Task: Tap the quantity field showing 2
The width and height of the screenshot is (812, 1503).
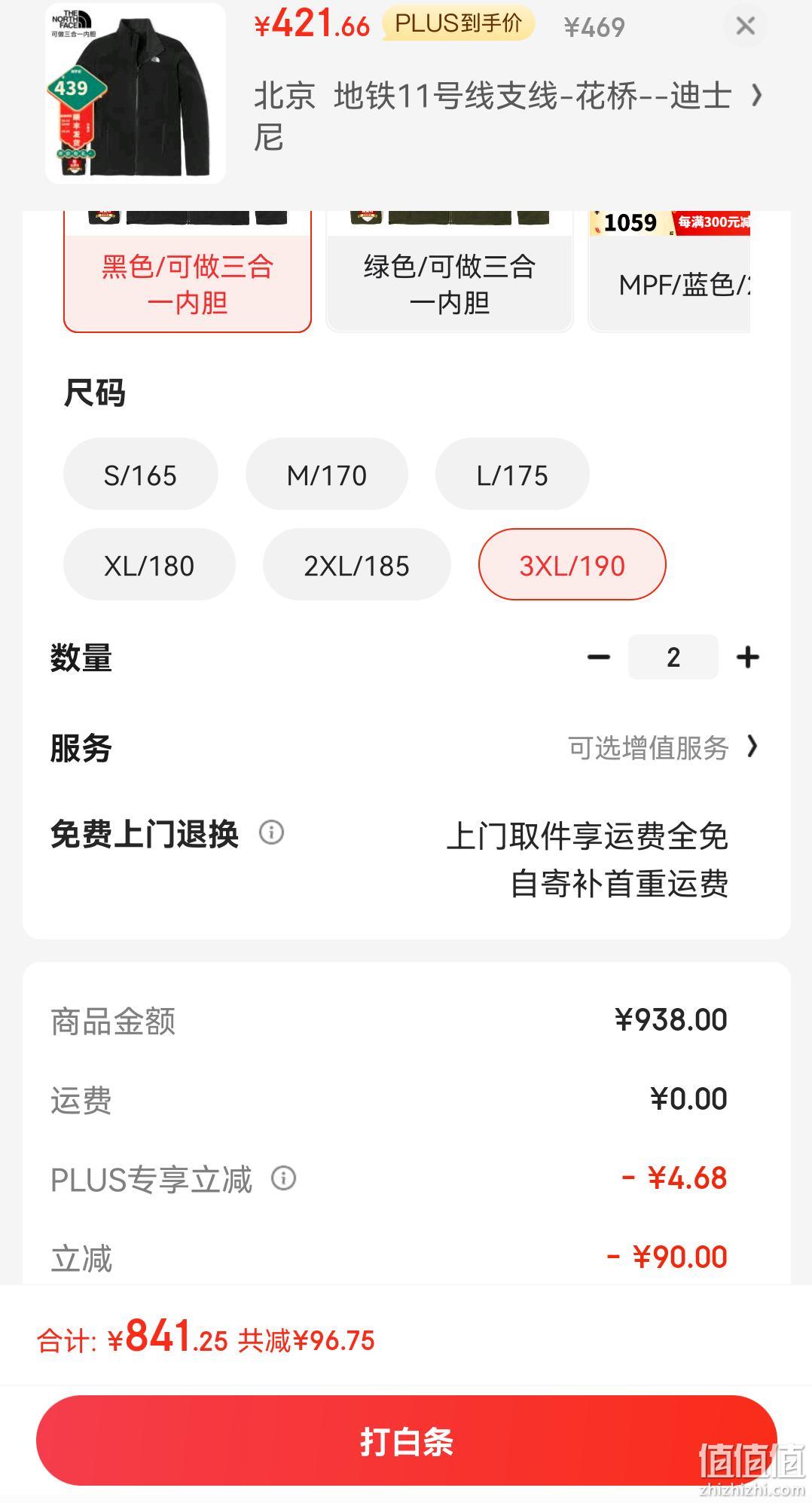Action: [x=673, y=658]
